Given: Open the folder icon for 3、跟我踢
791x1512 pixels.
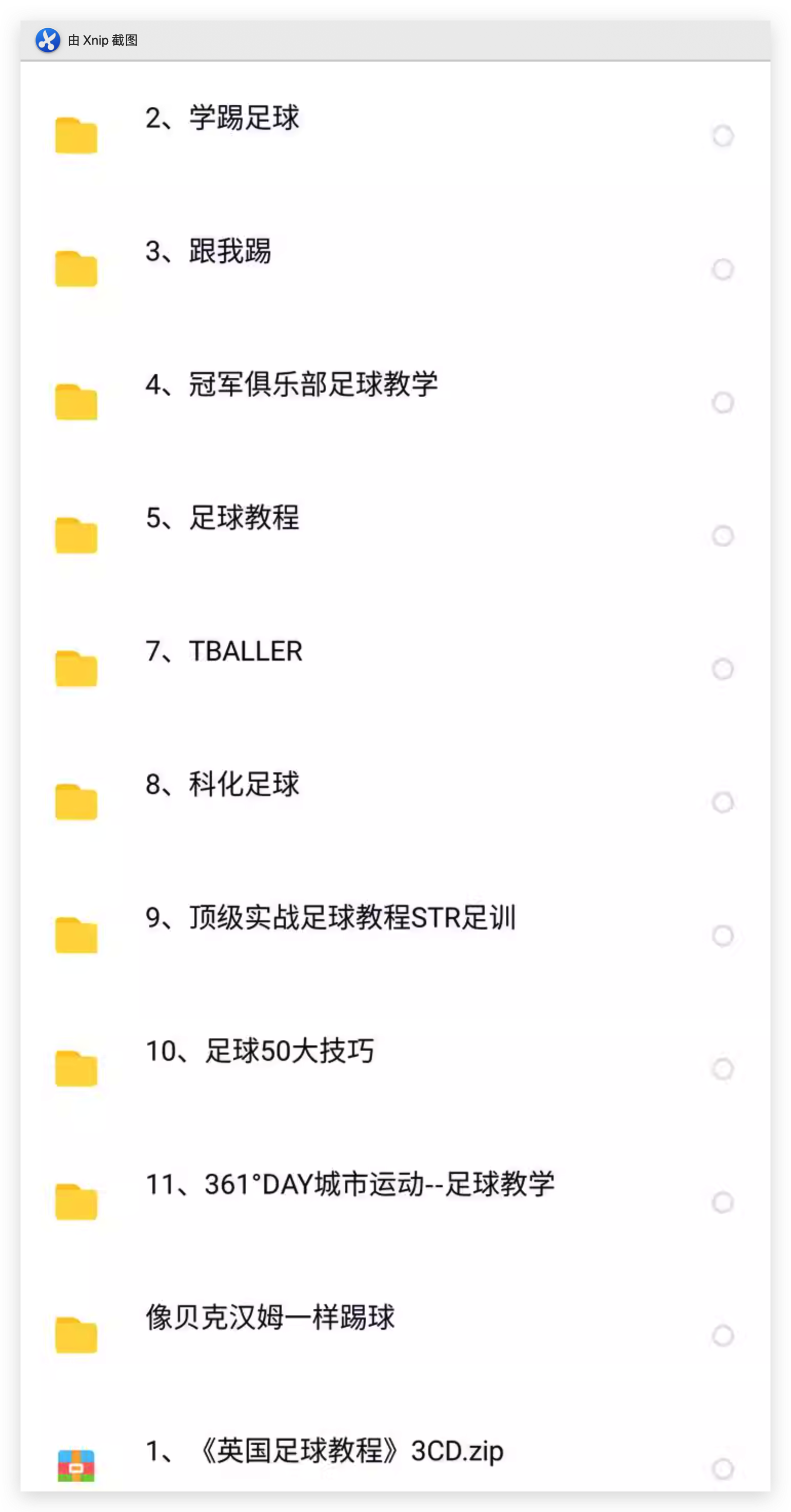Looking at the screenshot, I should pyautogui.click(x=76, y=269).
